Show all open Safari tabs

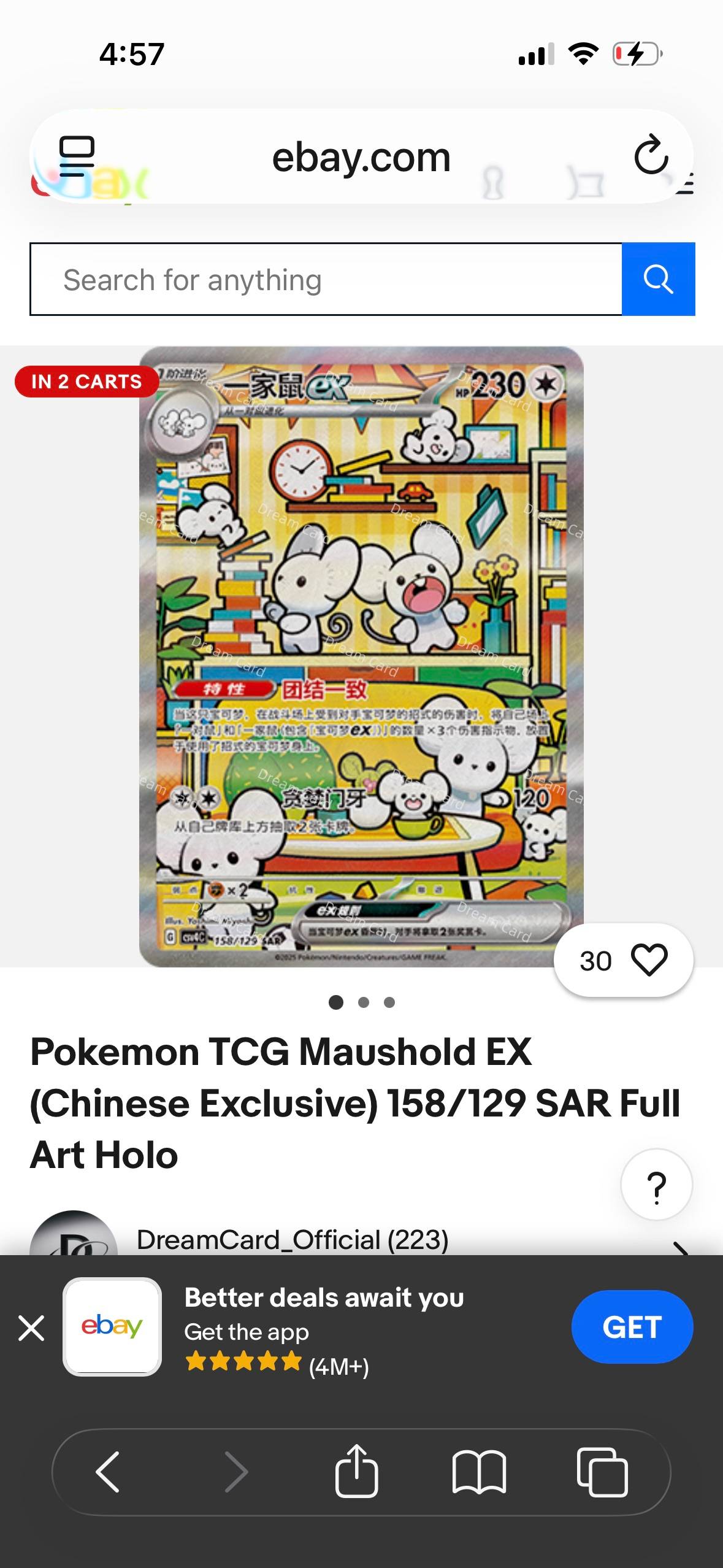[602, 1472]
